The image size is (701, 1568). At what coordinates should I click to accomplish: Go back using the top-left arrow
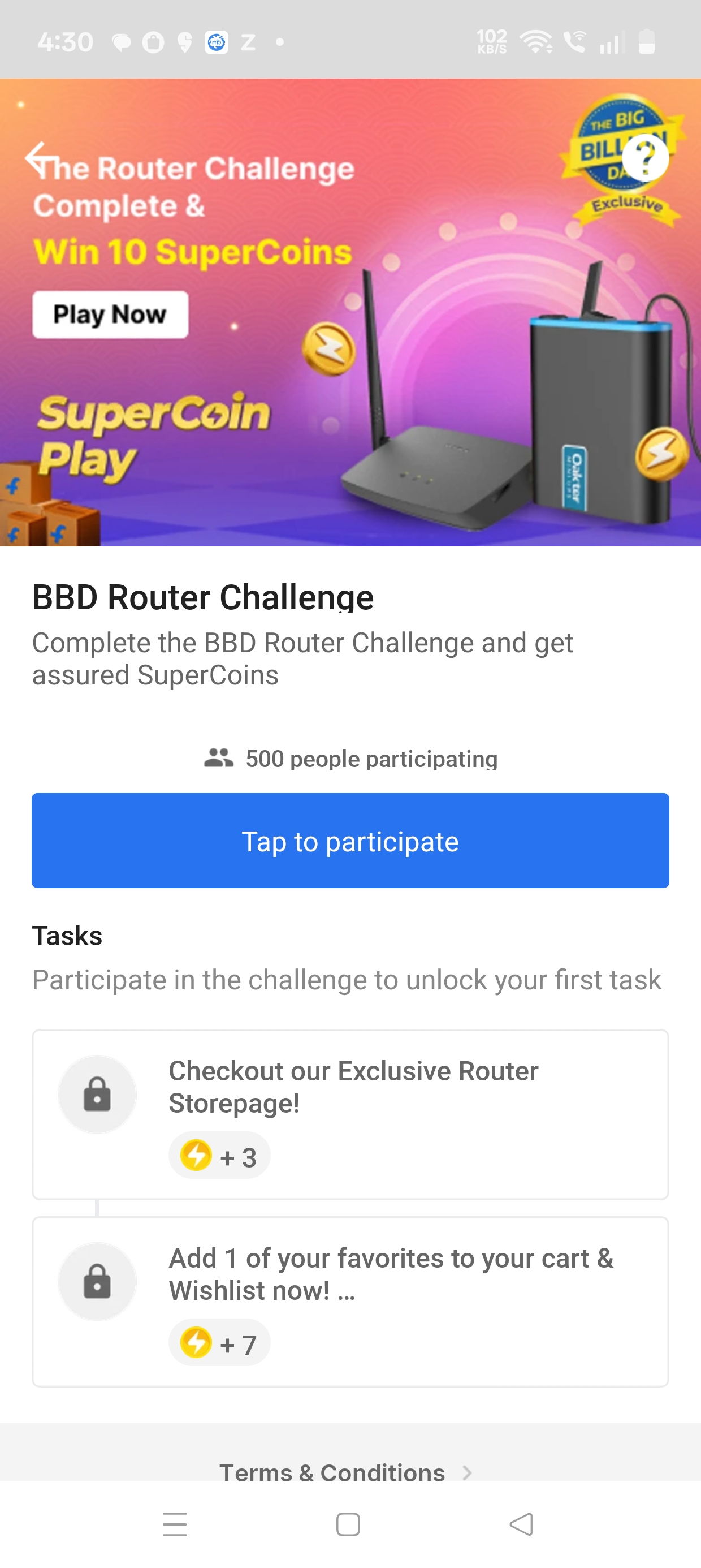(38, 157)
